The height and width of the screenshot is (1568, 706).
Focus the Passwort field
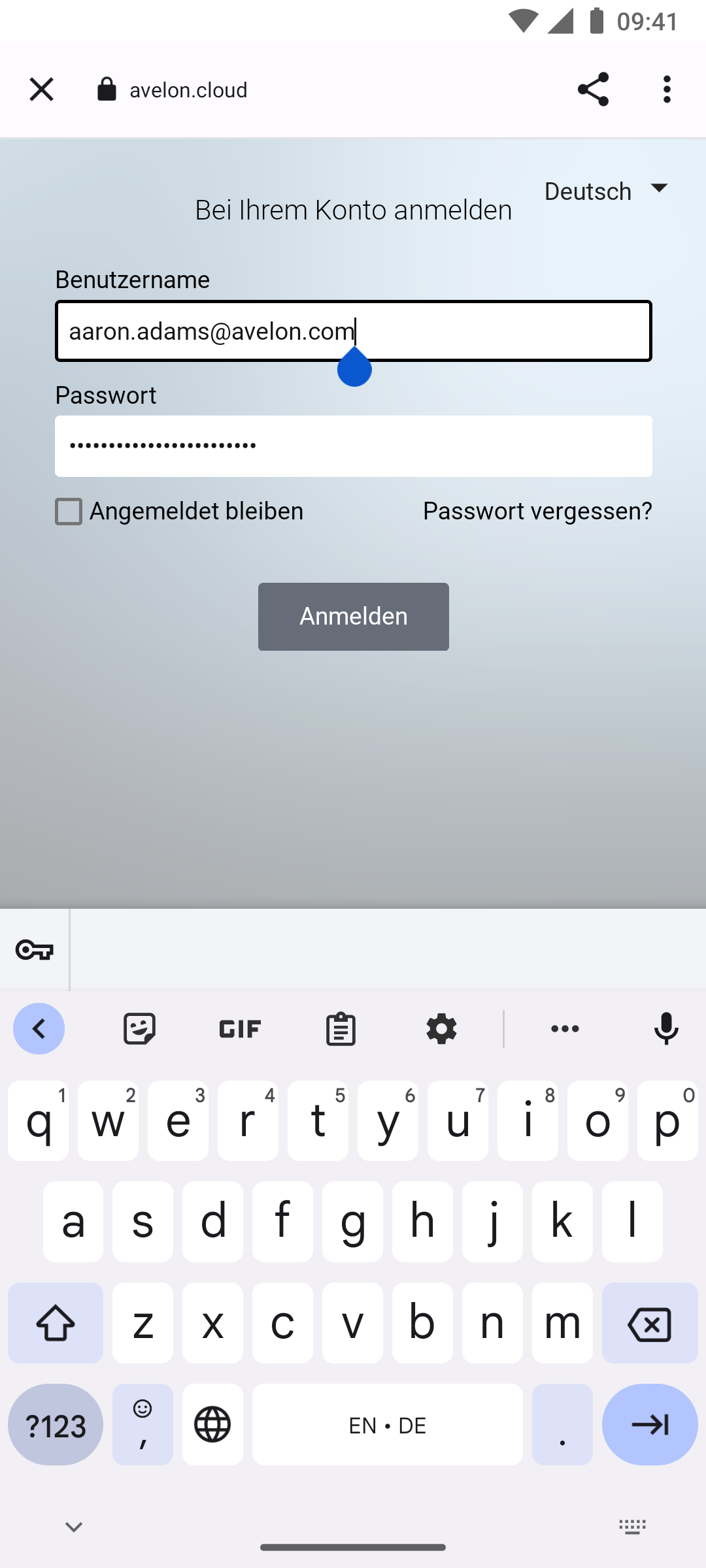[x=354, y=446]
